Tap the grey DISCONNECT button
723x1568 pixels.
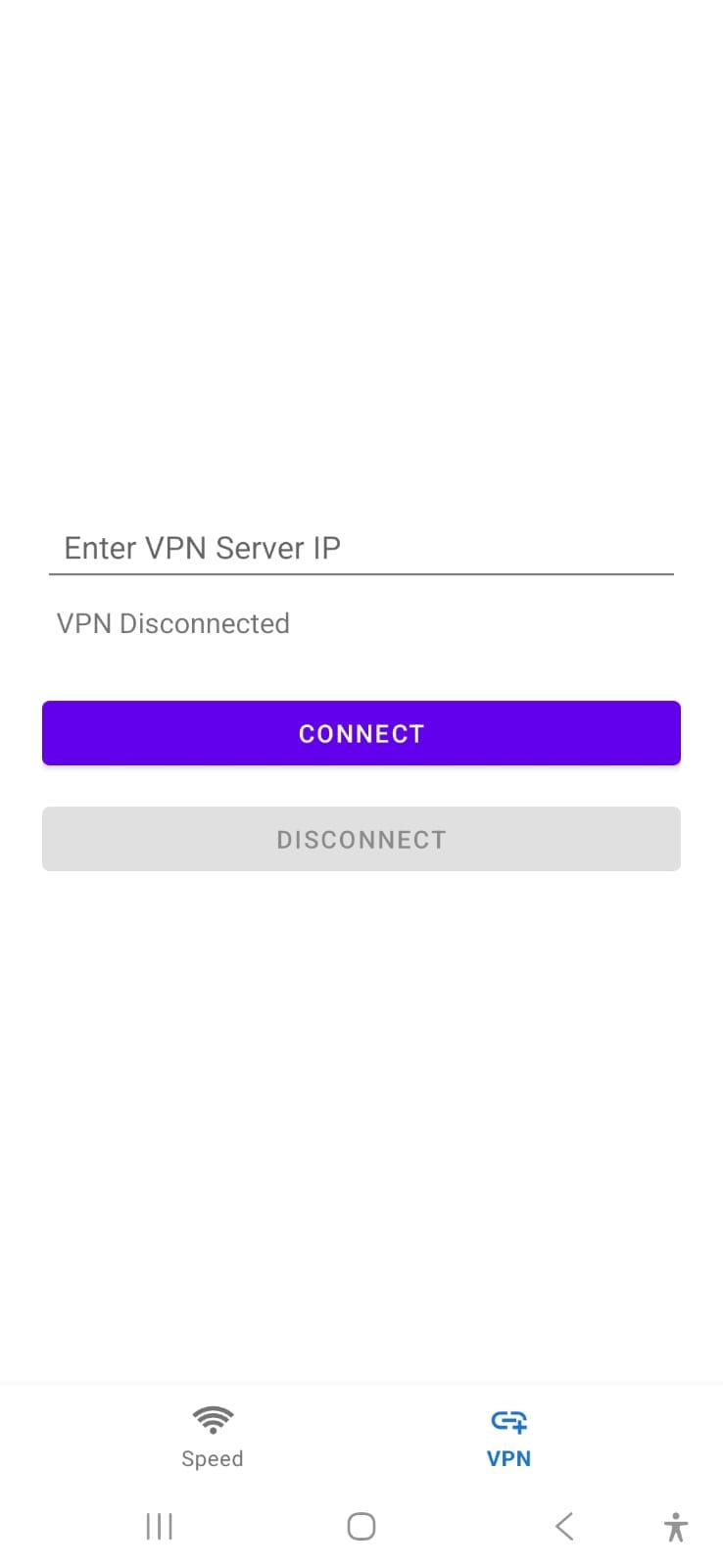point(361,839)
